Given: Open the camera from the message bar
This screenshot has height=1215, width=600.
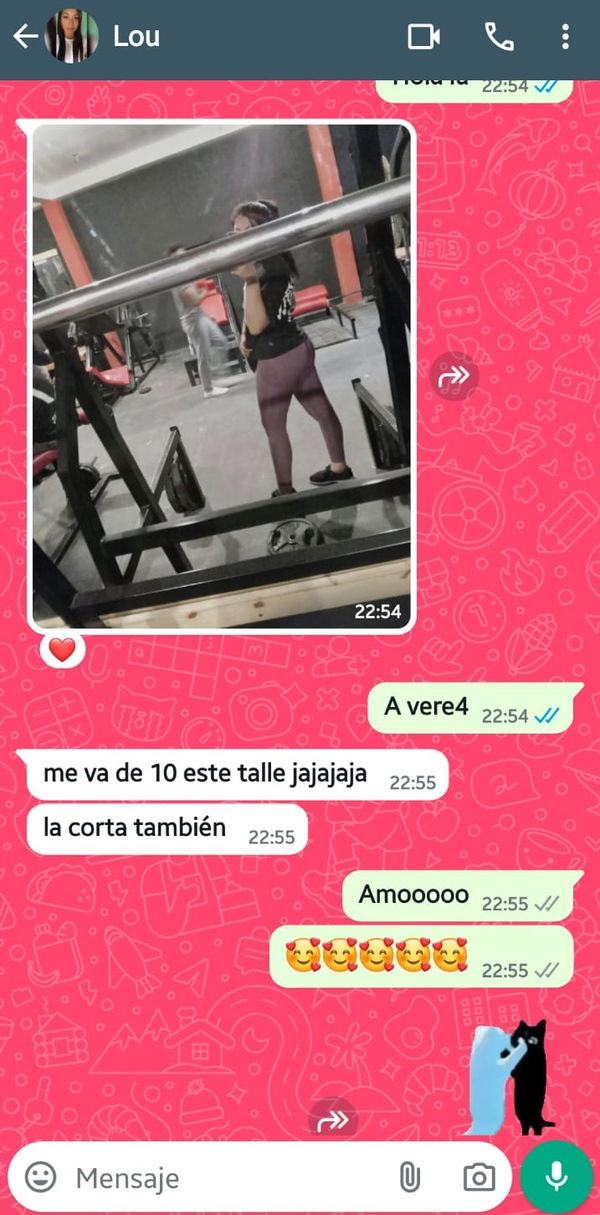Looking at the screenshot, I should pyautogui.click(x=479, y=1177).
